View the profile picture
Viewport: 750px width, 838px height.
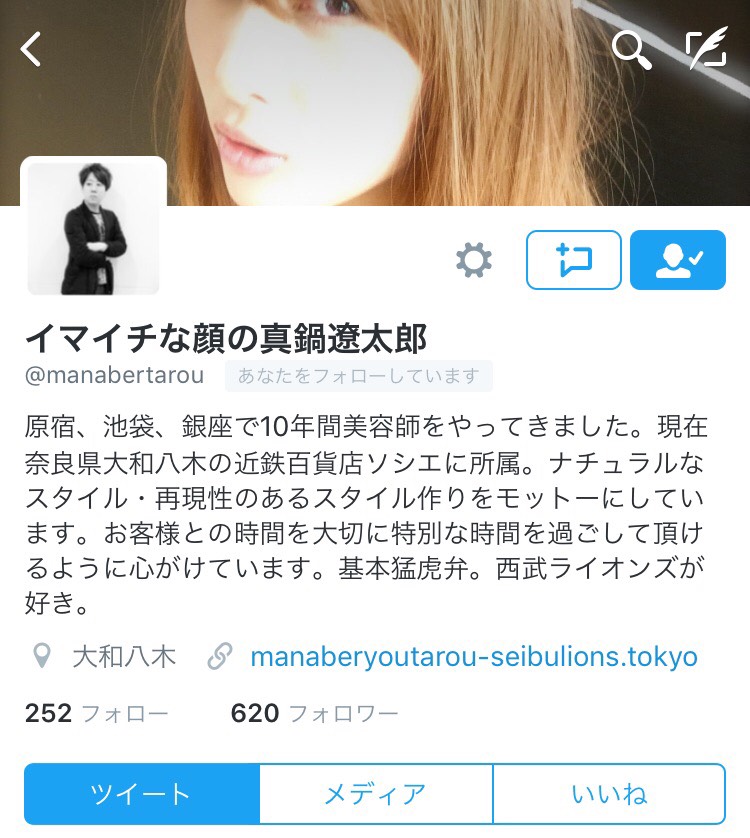pyautogui.click(x=94, y=227)
